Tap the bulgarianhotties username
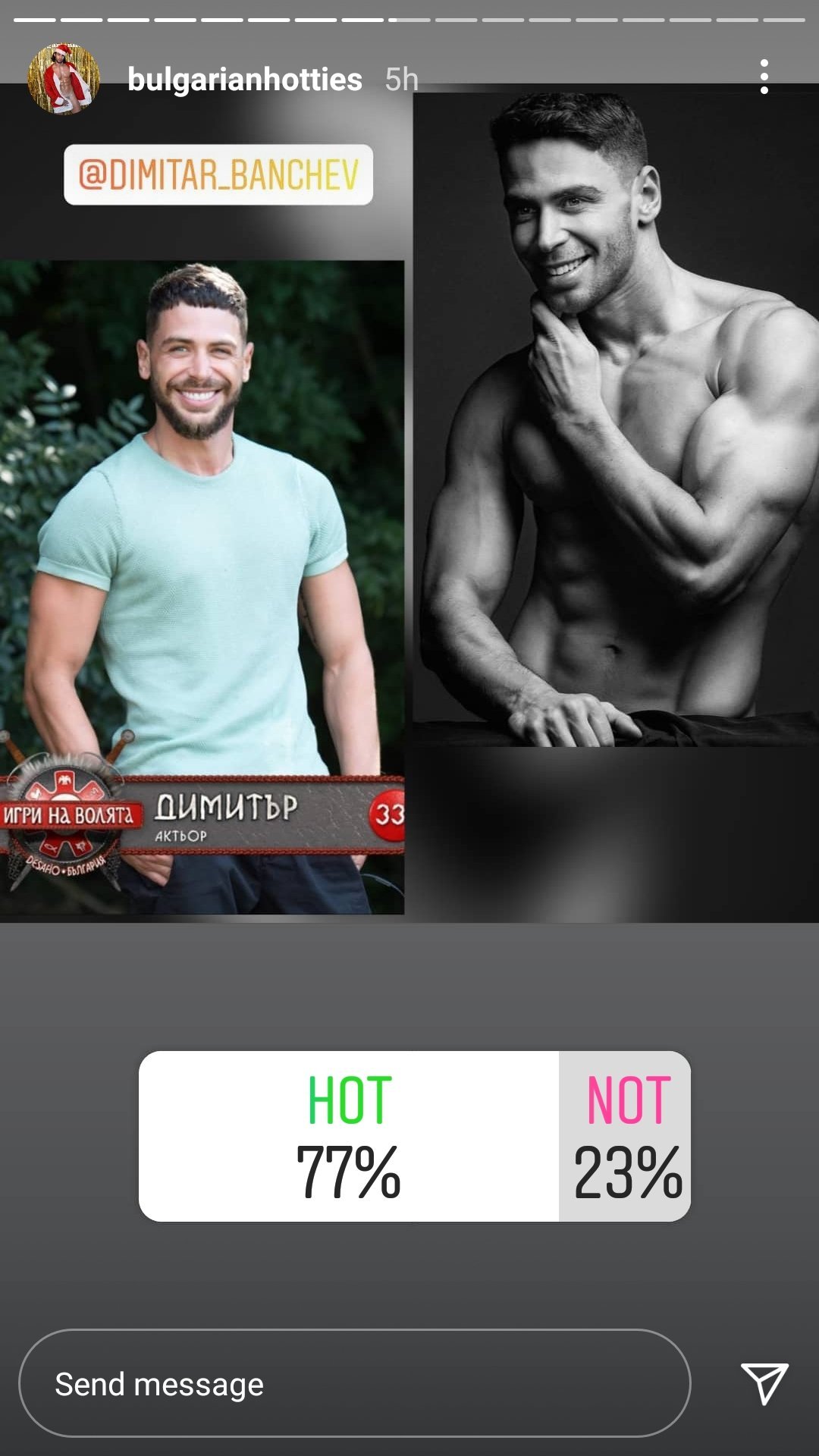The height and width of the screenshot is (1456, 819). [245, 80]
